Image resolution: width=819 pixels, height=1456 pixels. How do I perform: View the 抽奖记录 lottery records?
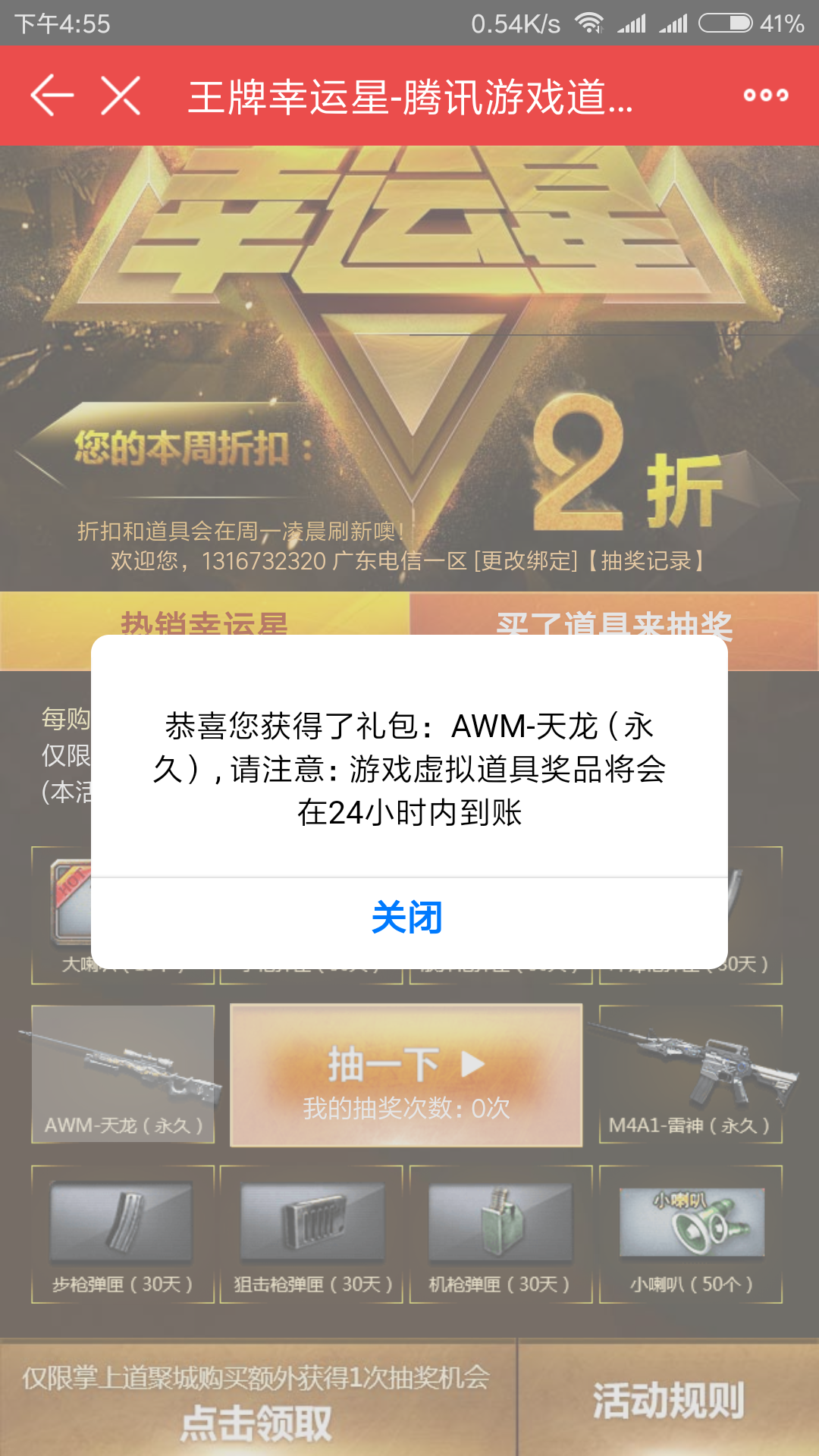pyautogui.click(x=645, y=561)
